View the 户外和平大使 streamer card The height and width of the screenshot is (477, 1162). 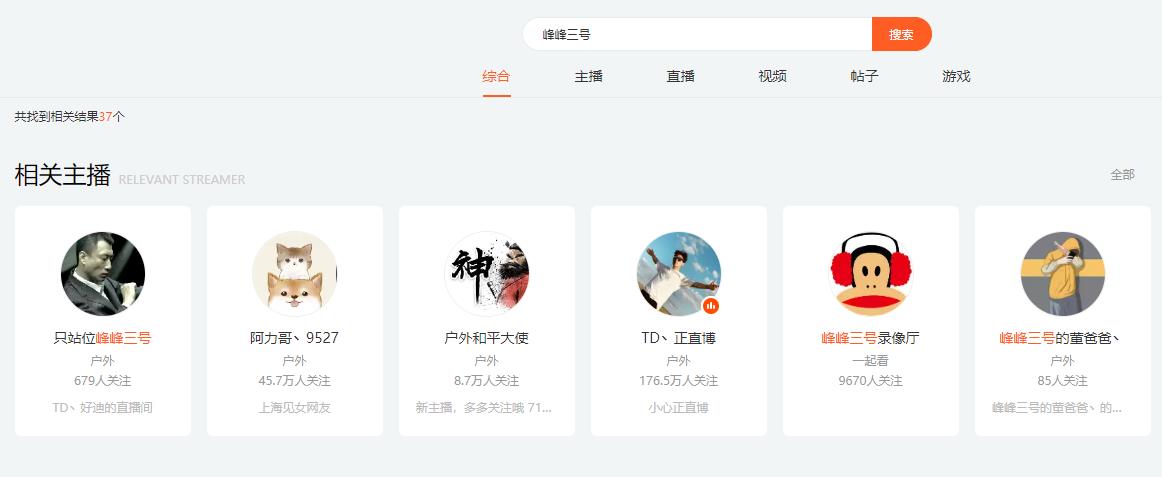[x=487, y=320]
